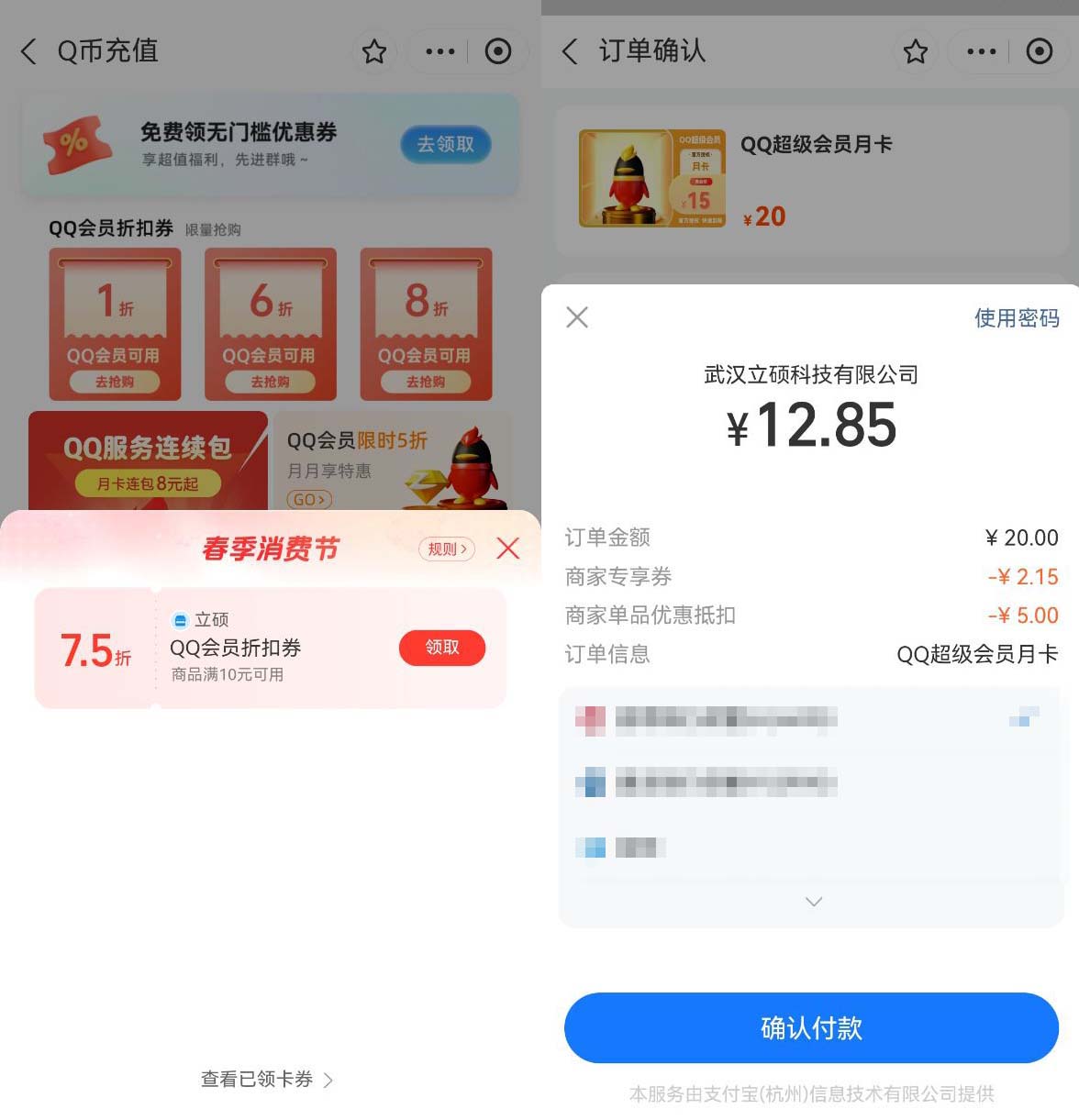The image size is (1079, 1120).
Task: Open the more options on Q币充值 header
Action: [x=440, y=51]
